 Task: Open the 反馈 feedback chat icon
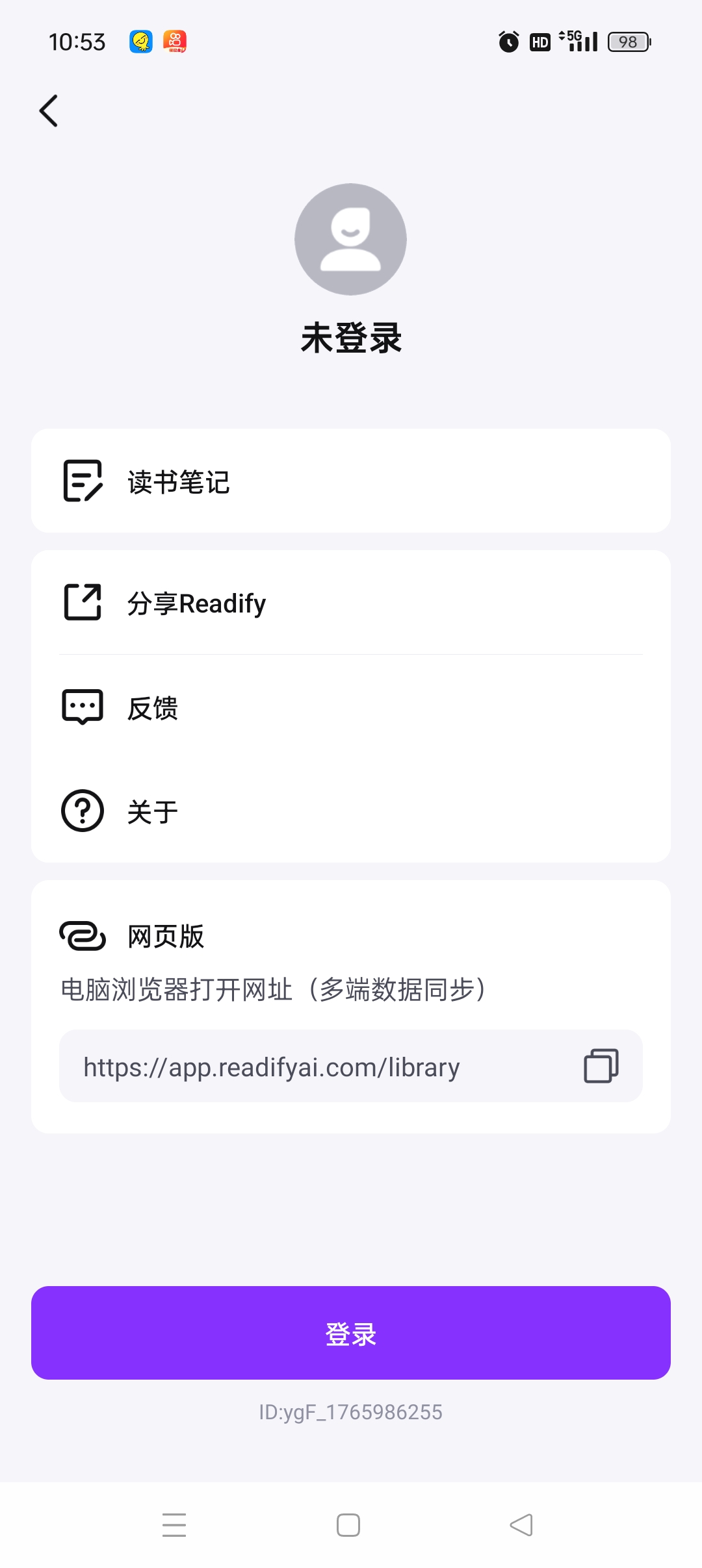[x=82, y=707]
